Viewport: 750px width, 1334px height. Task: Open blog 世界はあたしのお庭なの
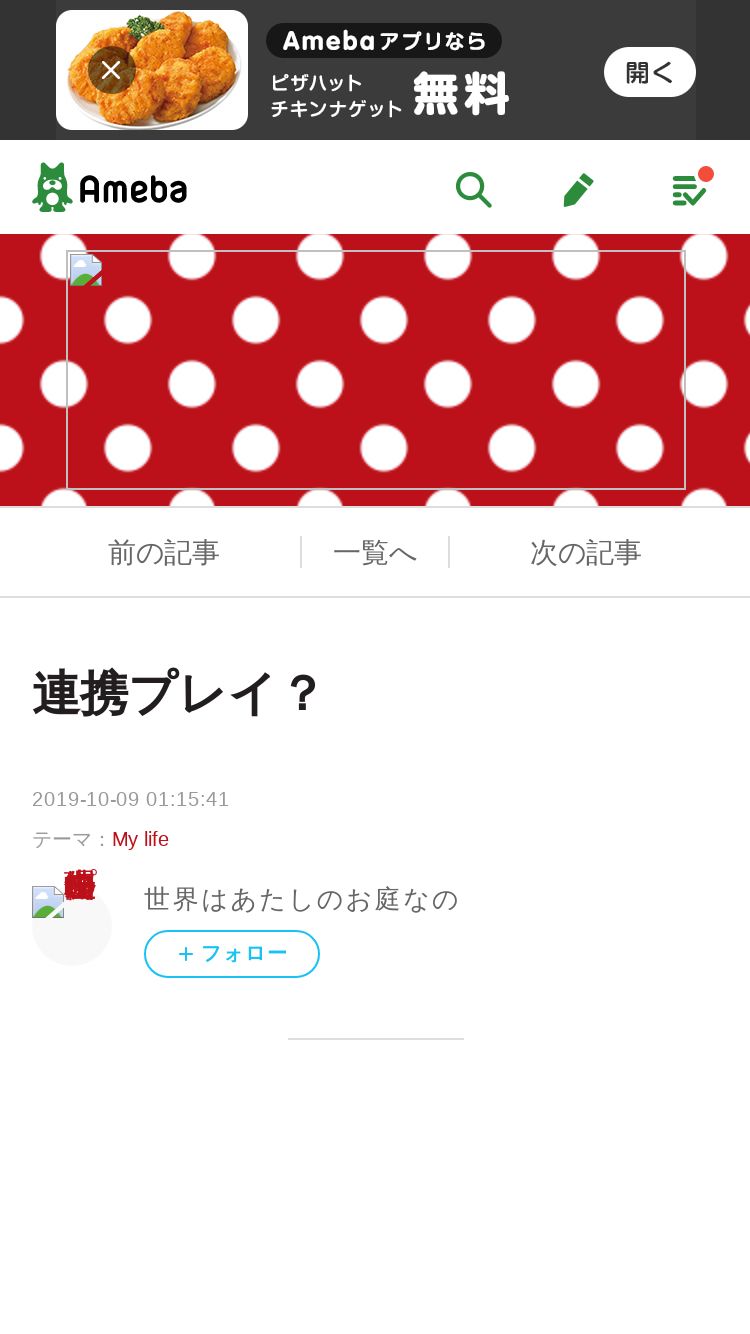(301, 899)
